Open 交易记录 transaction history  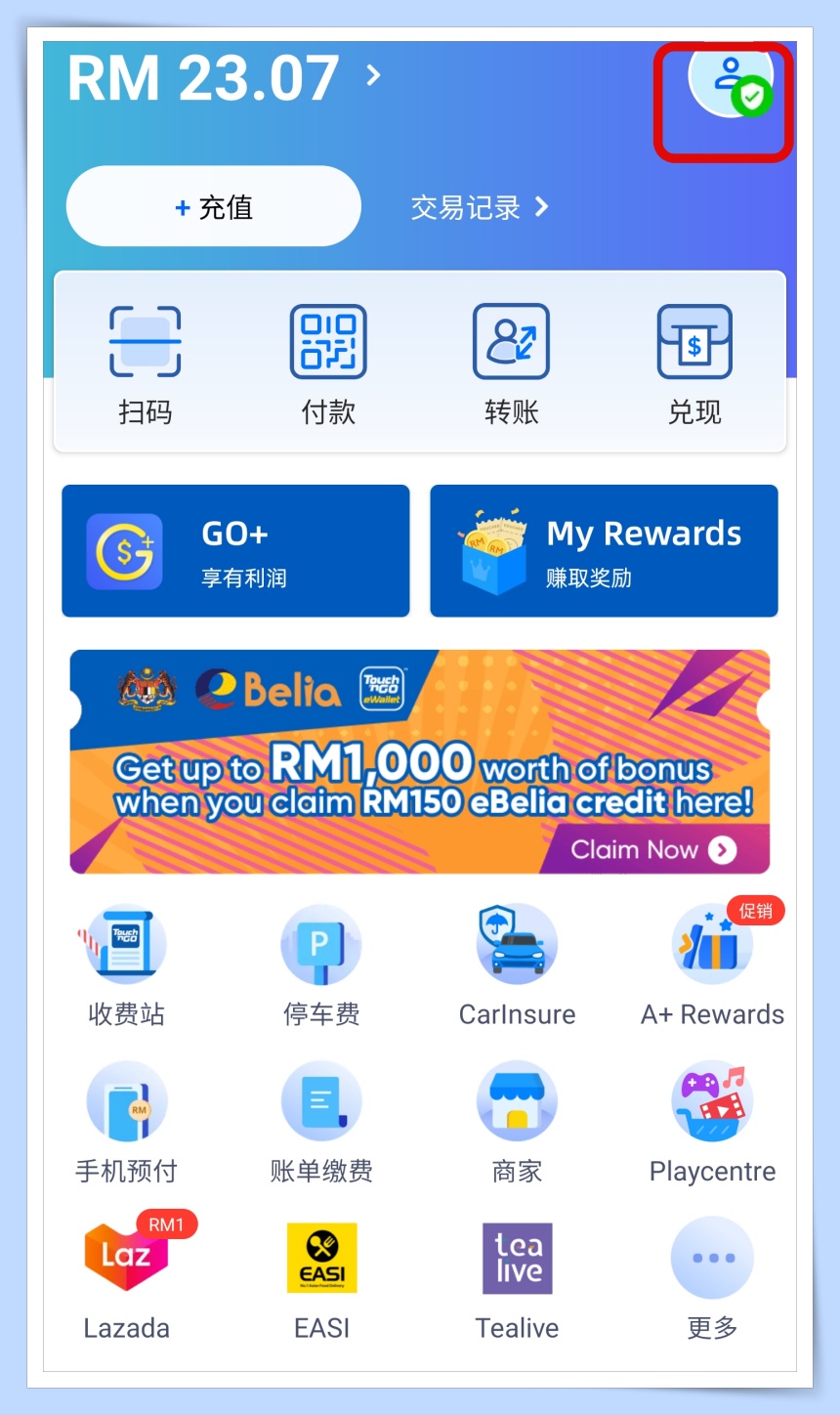(x=479, y=207)
